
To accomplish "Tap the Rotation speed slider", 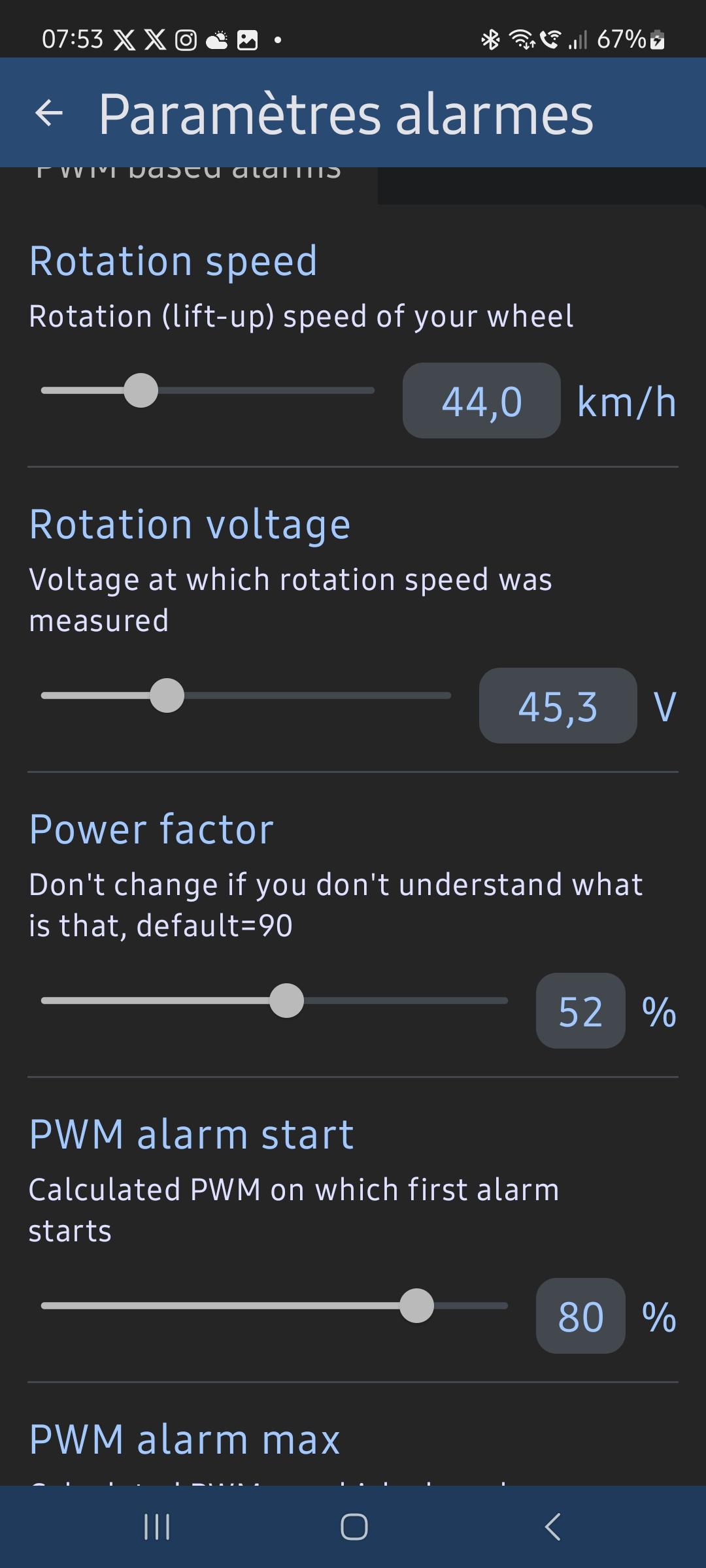I will (x=208, y=391).
